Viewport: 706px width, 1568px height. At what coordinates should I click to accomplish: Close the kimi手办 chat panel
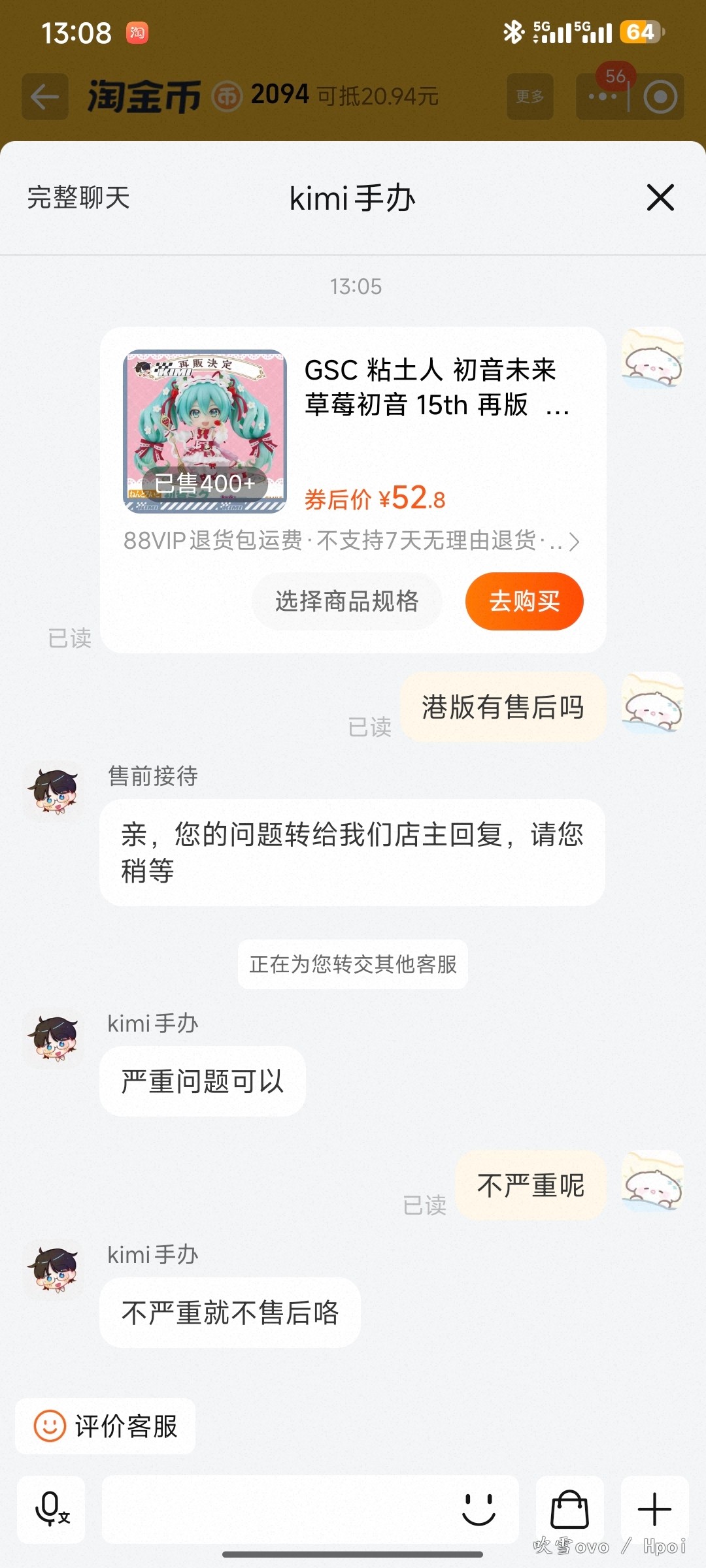pos(660,197)
